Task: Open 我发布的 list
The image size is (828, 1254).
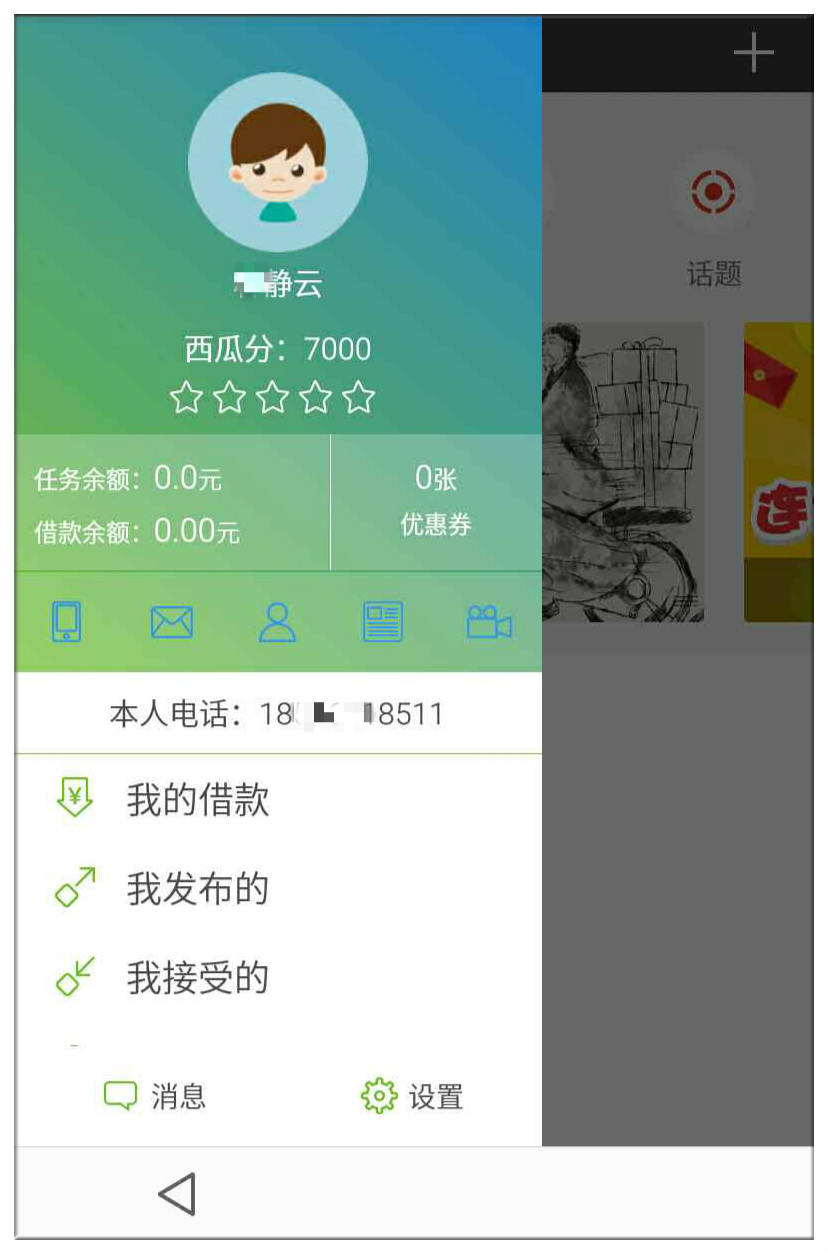Action: 197,888
